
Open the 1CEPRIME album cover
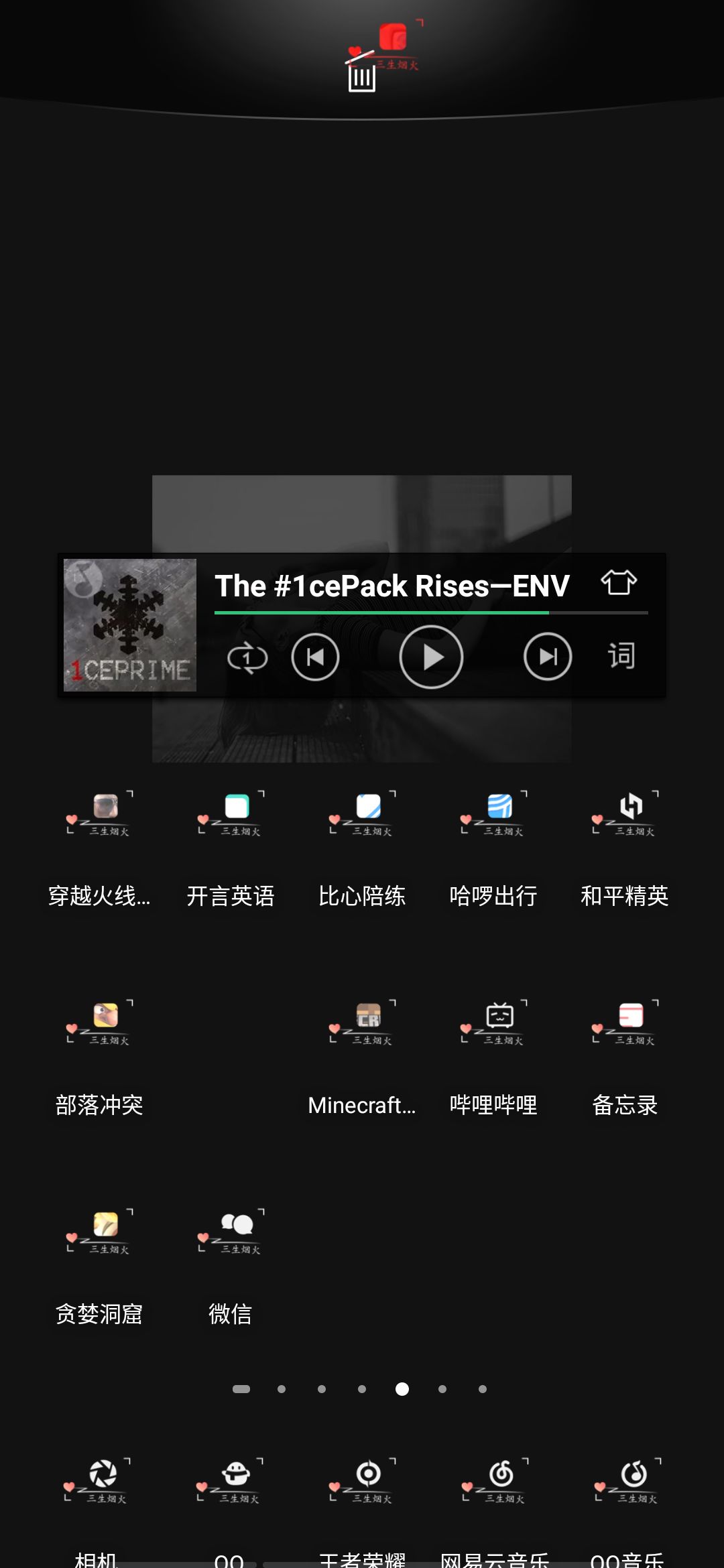point(130,625)
